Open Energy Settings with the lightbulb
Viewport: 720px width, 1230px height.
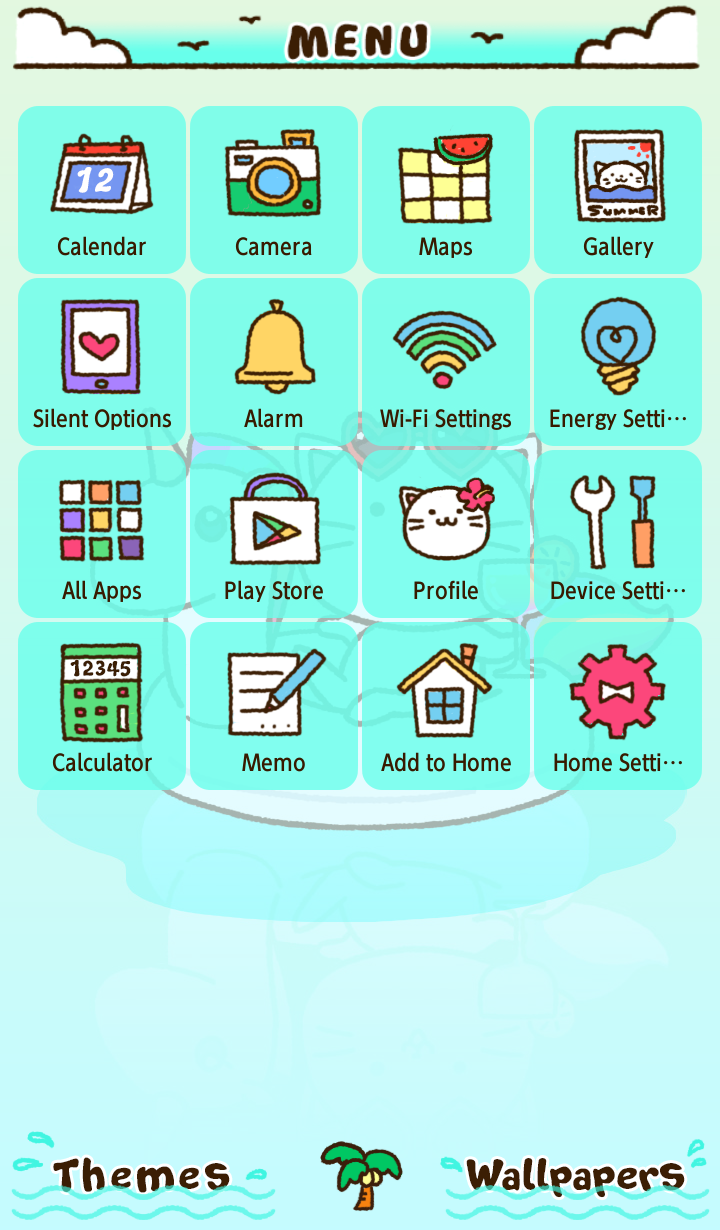tap(618, 362)
